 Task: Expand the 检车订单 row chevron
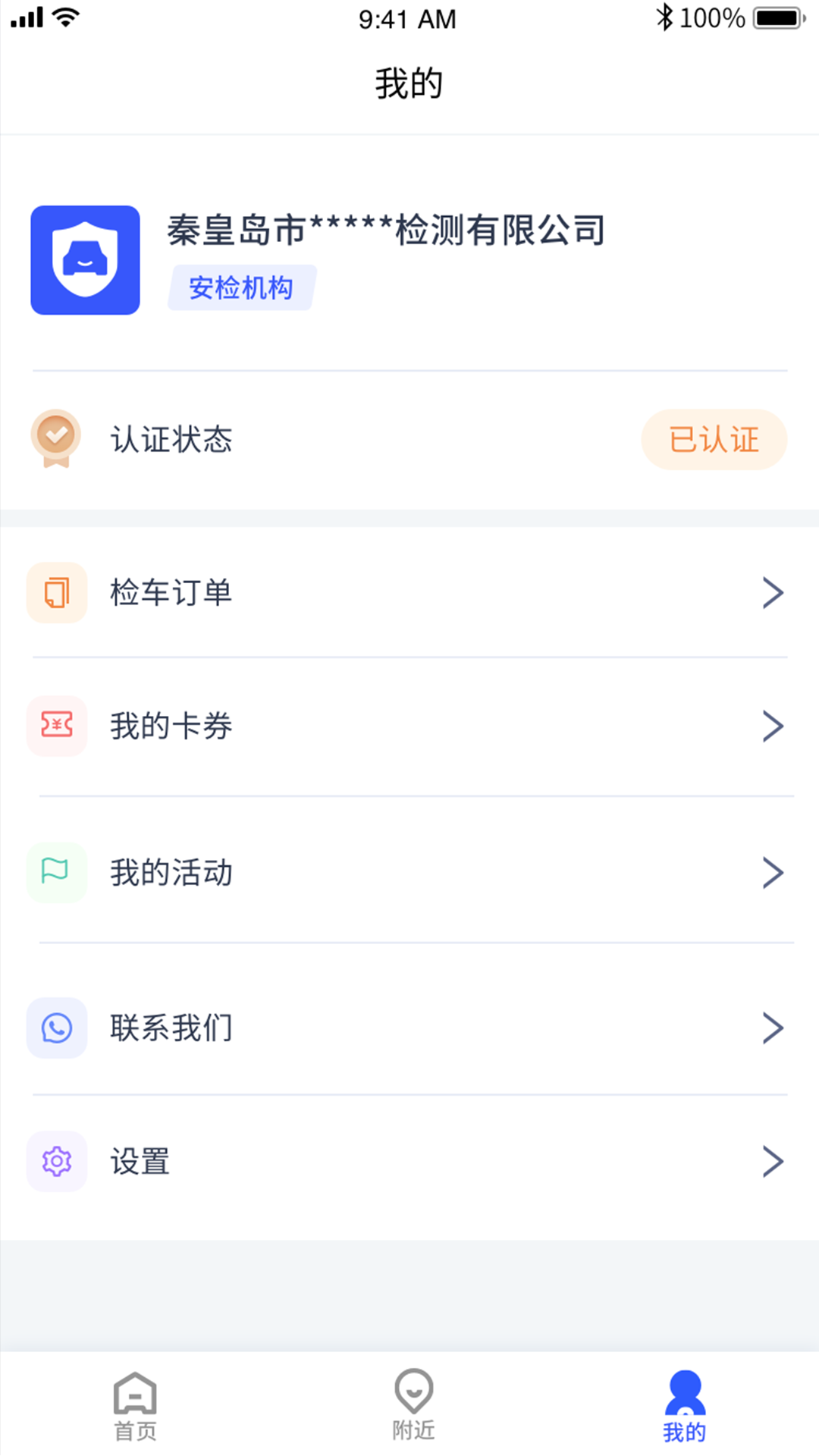773,592
